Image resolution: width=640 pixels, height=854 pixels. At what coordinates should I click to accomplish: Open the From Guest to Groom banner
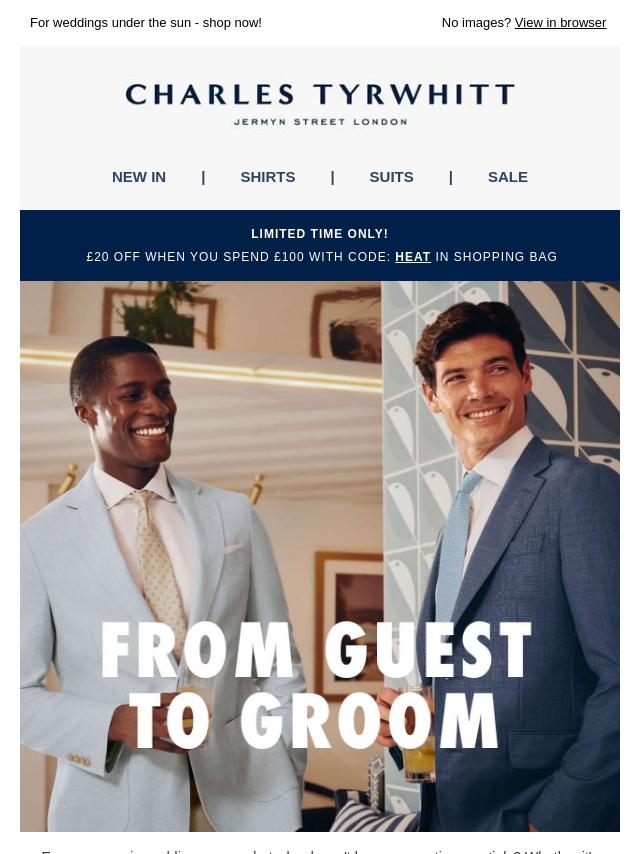(320, 556)
